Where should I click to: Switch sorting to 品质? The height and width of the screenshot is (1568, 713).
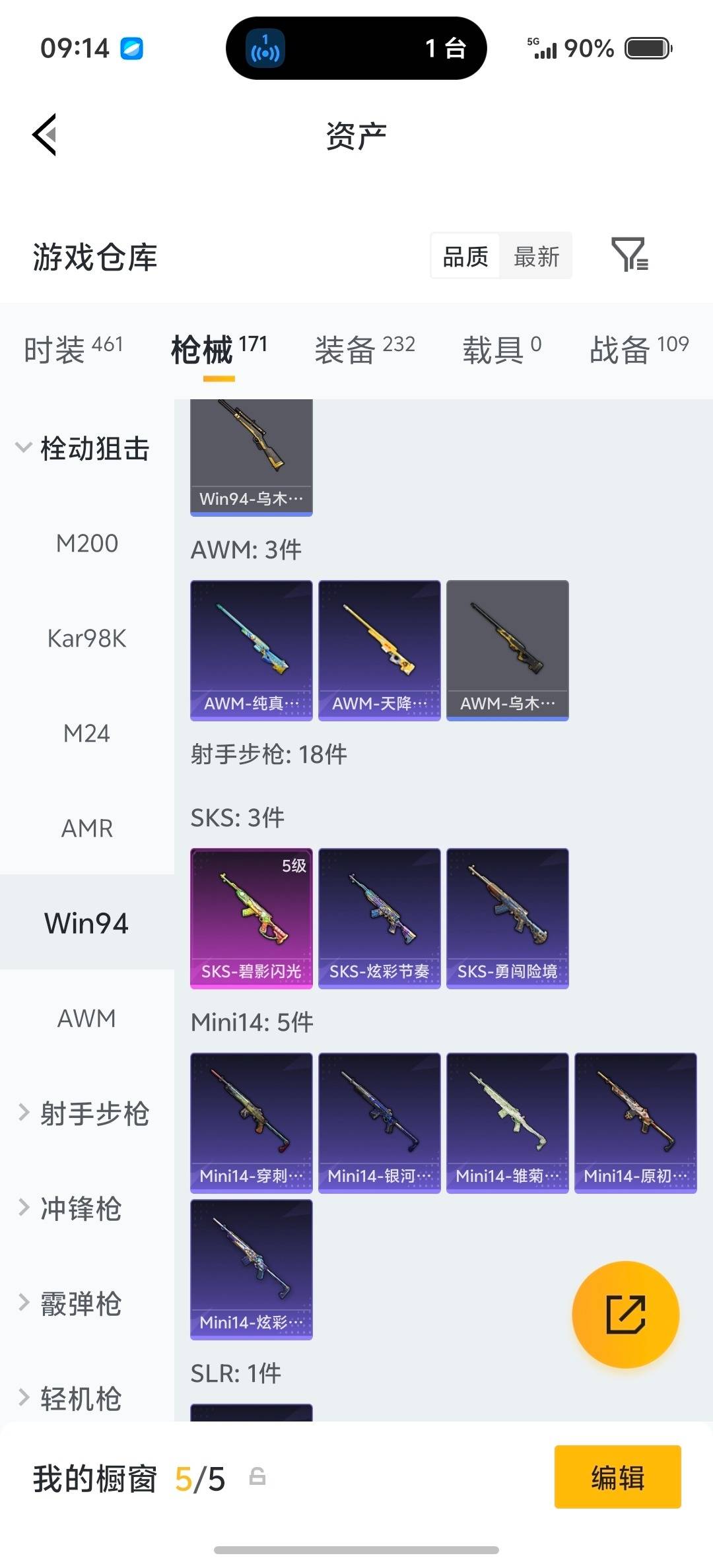pos(466,256)
